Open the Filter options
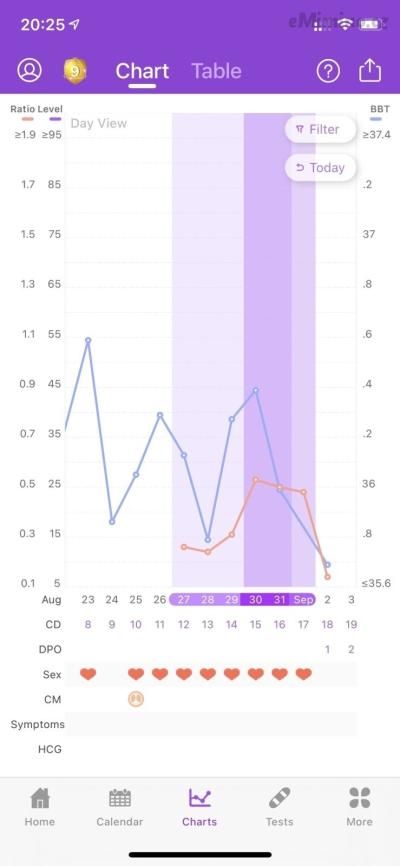 pos(320,129)
